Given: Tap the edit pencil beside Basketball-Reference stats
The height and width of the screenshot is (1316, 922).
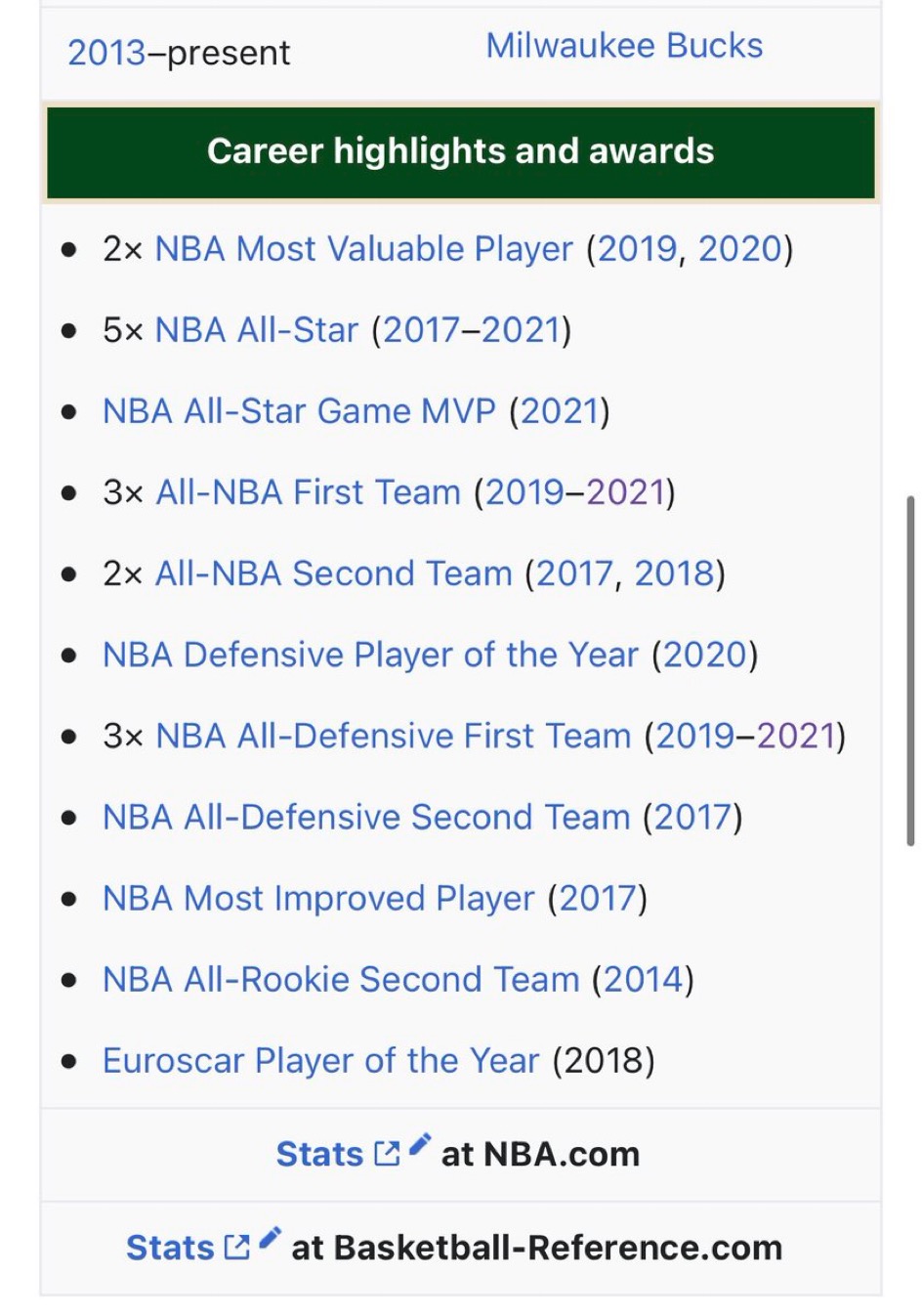Looking at the screenshot, I should click(x=271, y=1238).
